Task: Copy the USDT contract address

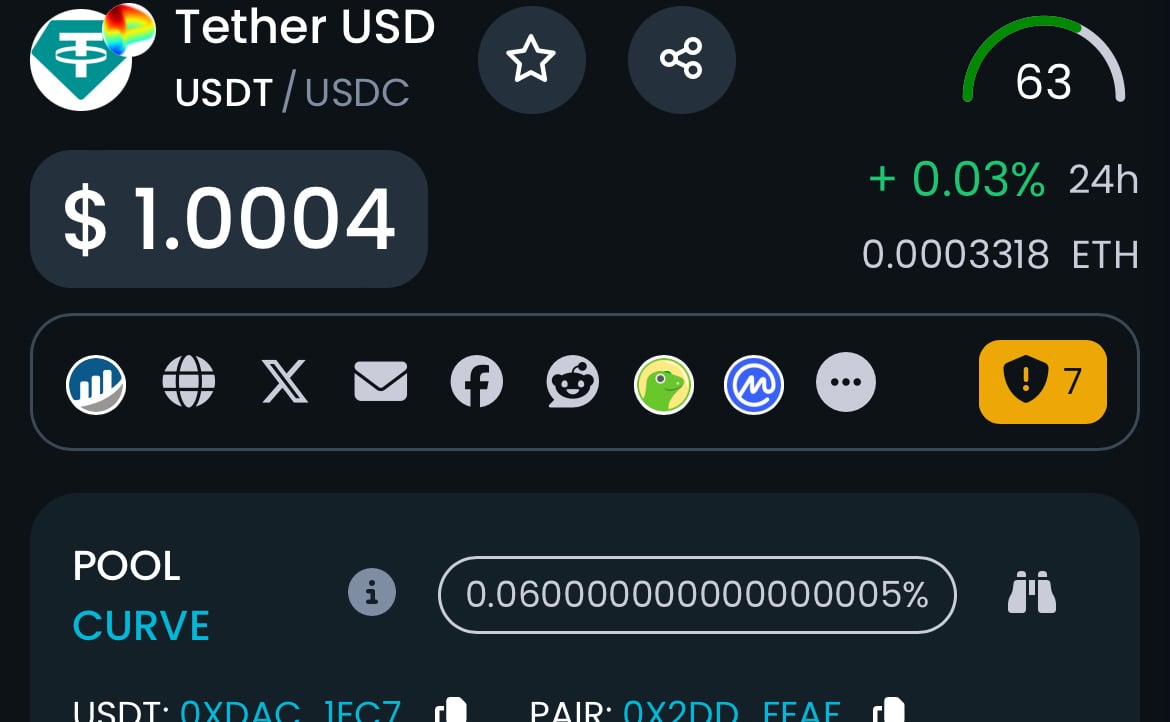Action: (450, 711)
